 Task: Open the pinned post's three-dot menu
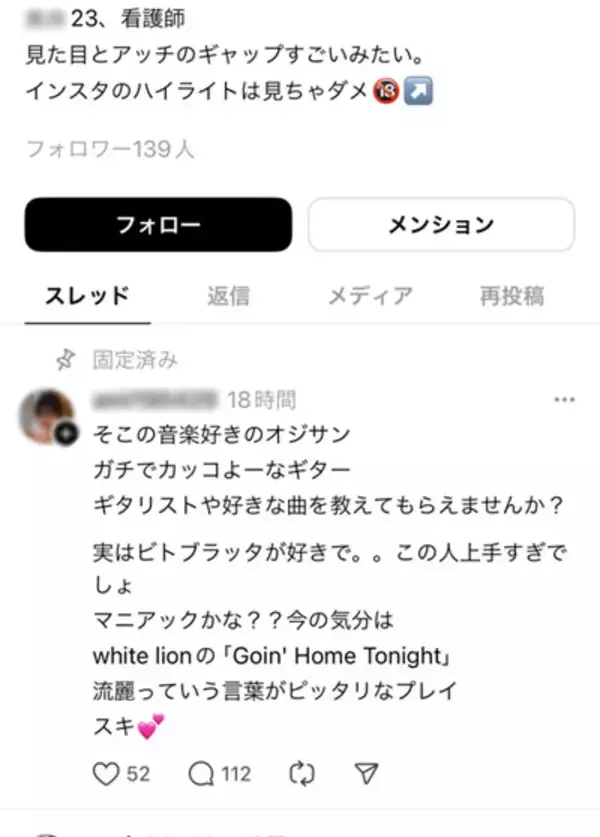coord(564,400)
